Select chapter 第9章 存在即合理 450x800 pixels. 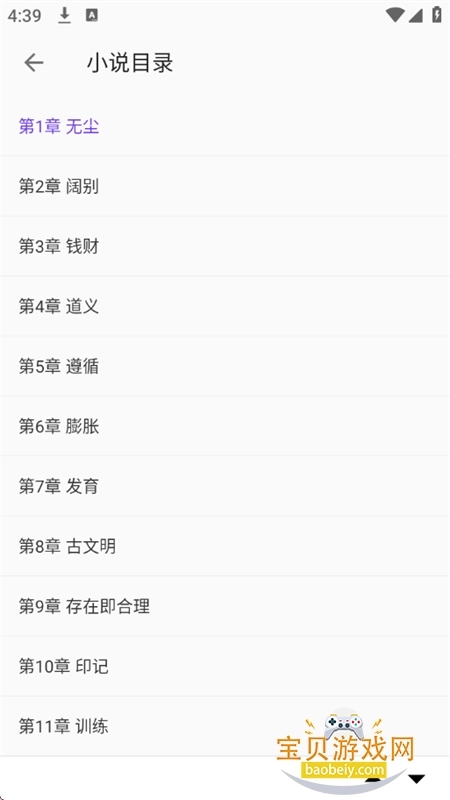(x=225, y=606)
